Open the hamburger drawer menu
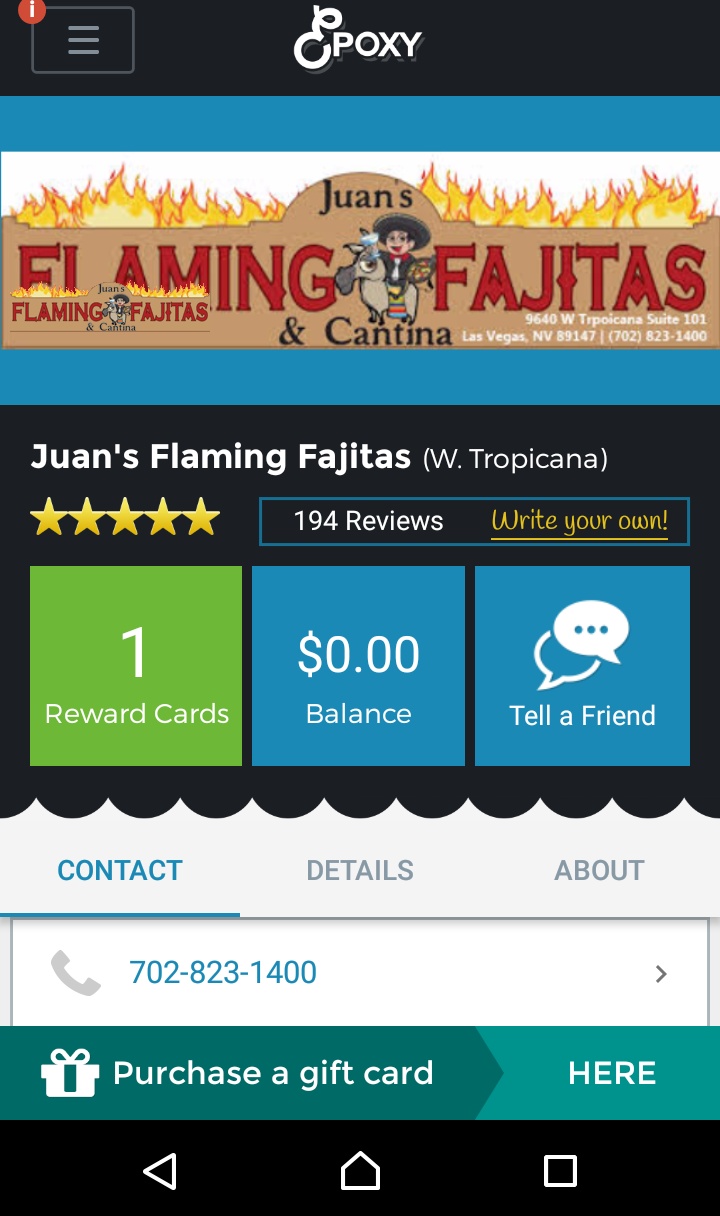Screen dimensions: 720x1216 [x=83, y=40]
